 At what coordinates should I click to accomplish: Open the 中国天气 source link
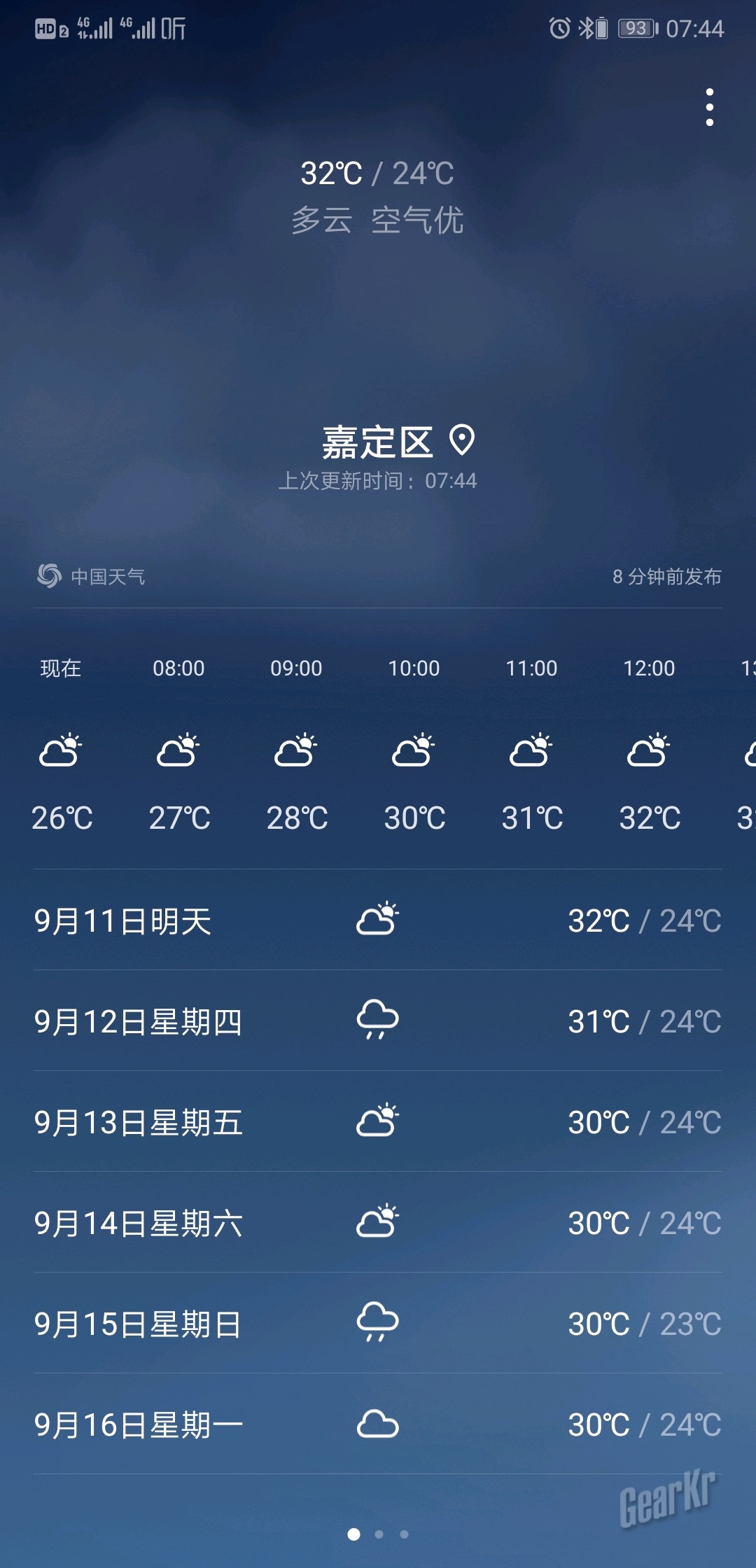click(92, 576)
